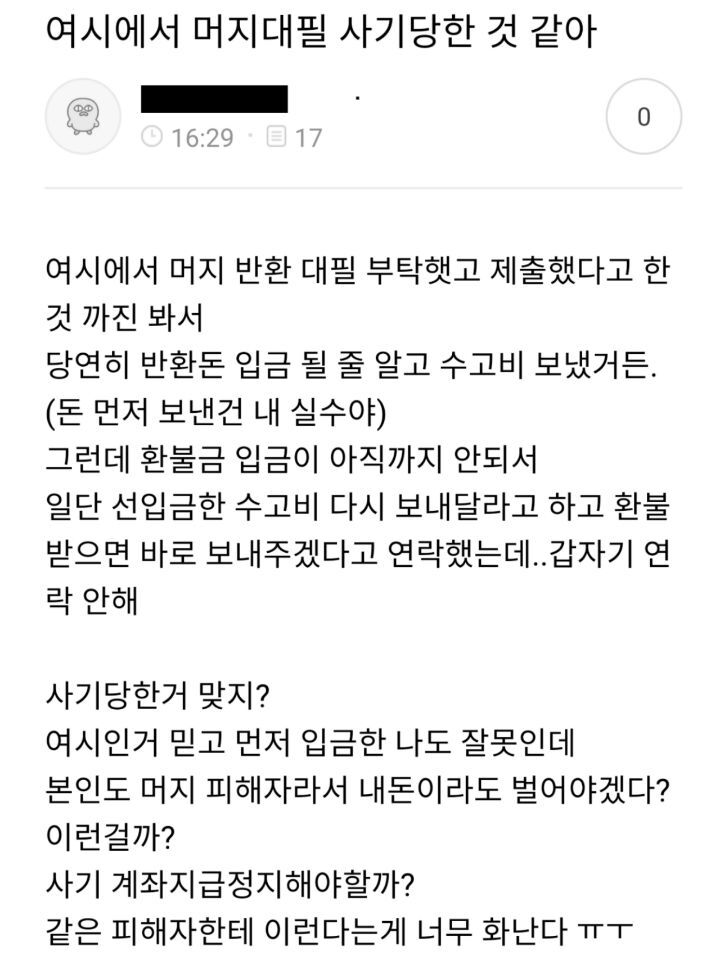Select the redacted author username bar
Screen dimensions: 720x978
[216, 100]
